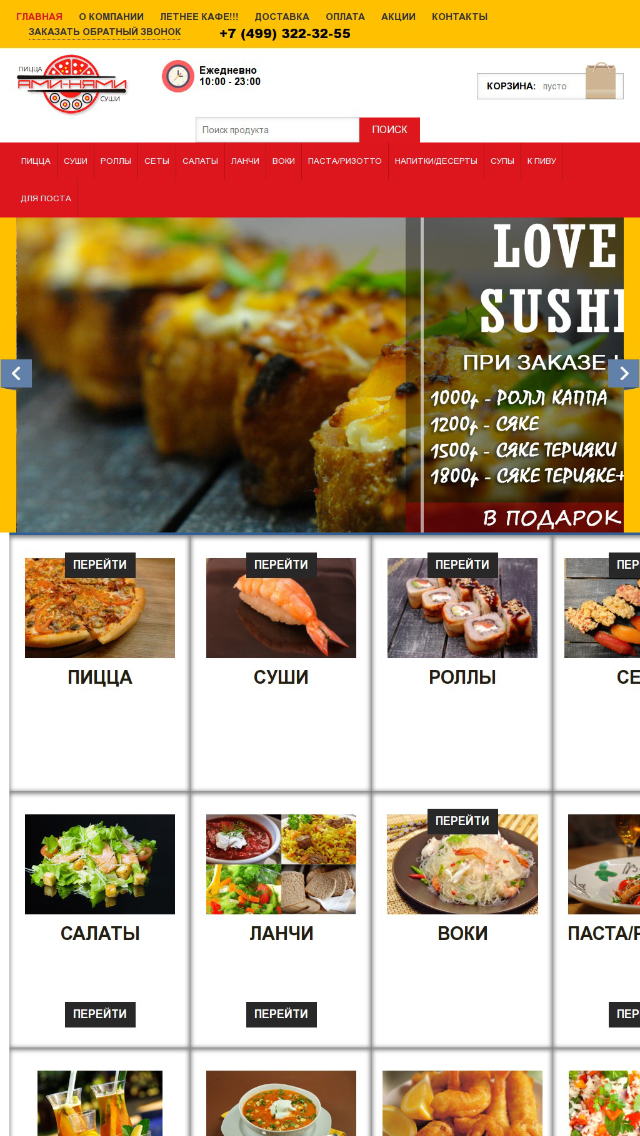Select ДЛЯ ПОСТА menu item

[46, 198]
